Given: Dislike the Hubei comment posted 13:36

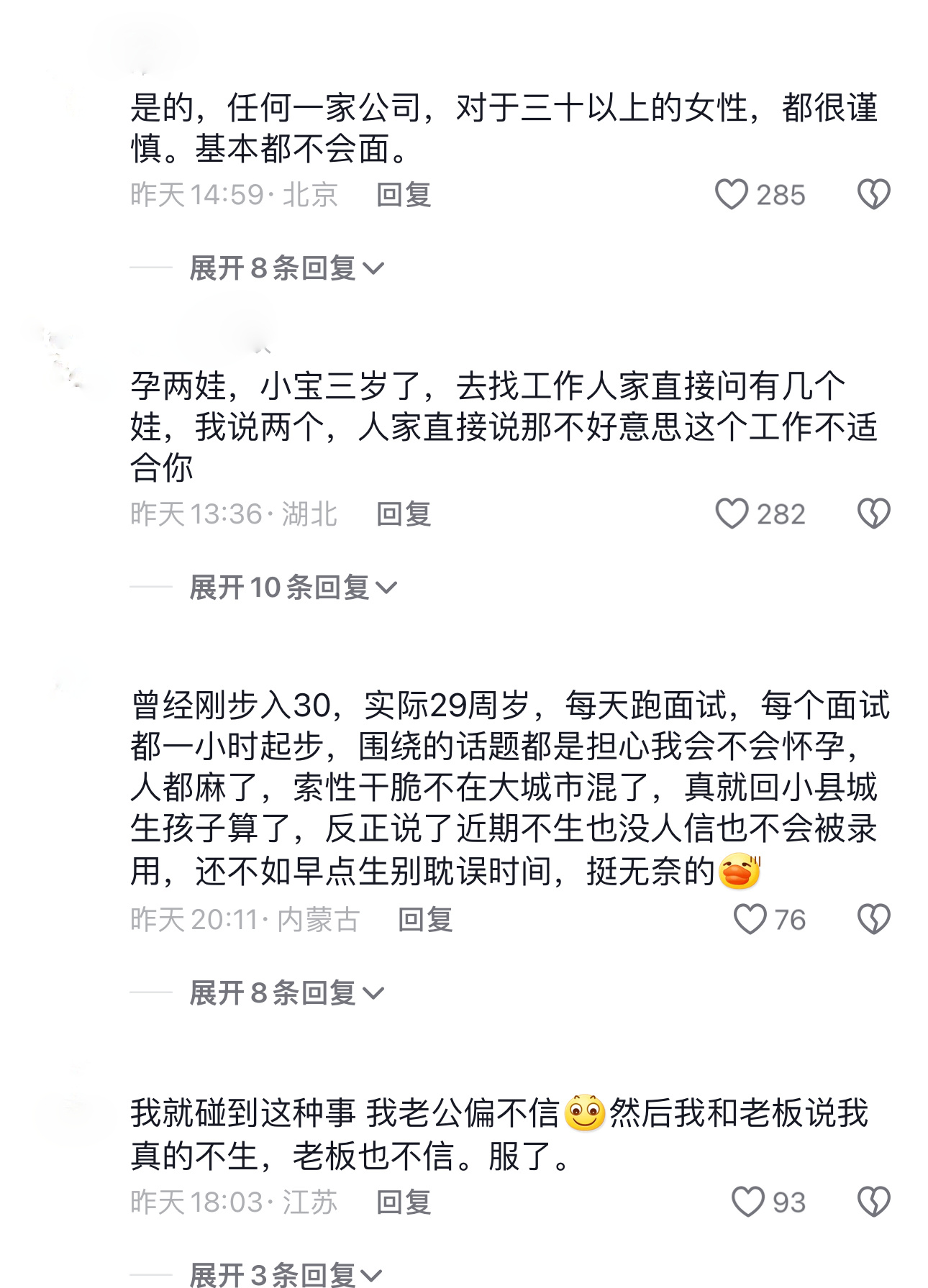Looking at the screenshot, I should click(x=873, y=514).
